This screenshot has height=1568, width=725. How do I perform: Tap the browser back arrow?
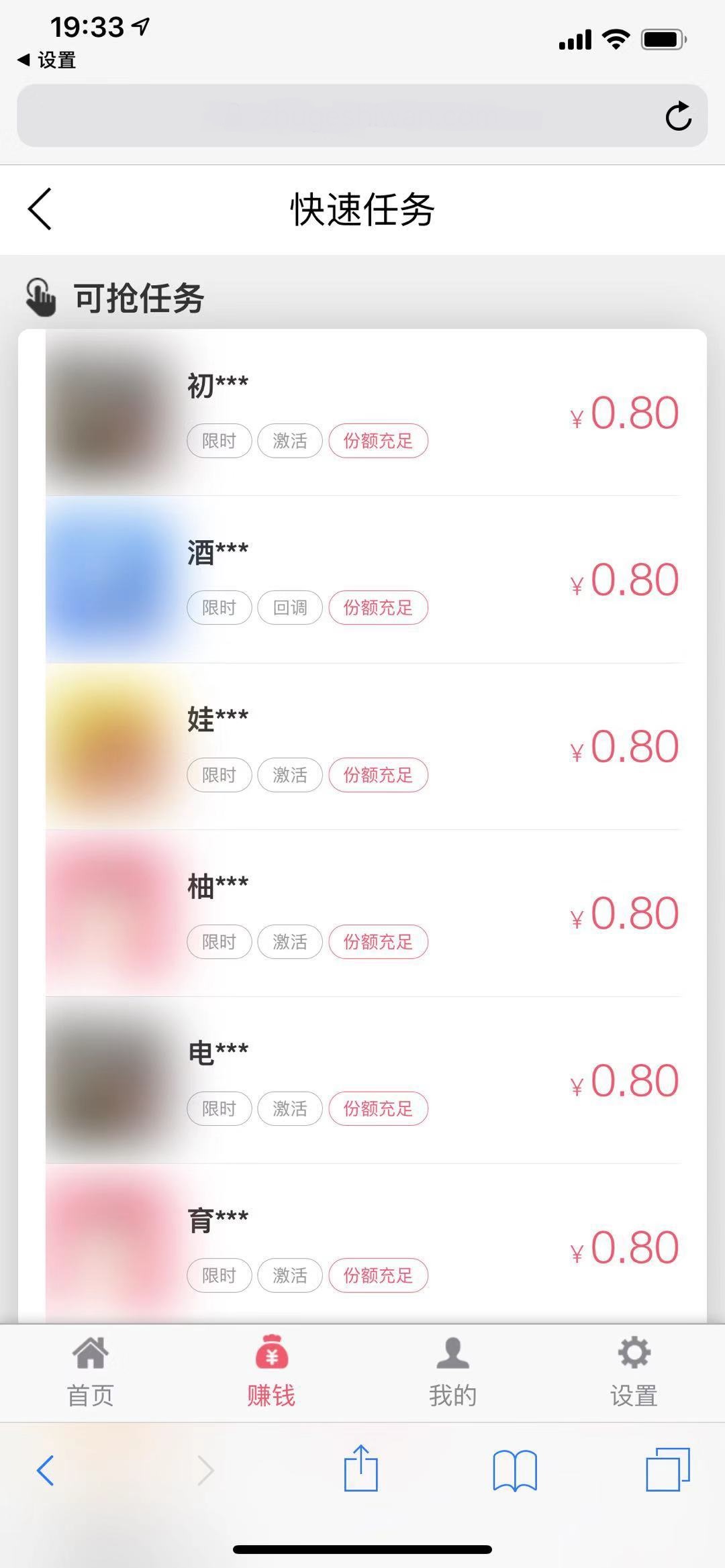point(45,1470)
